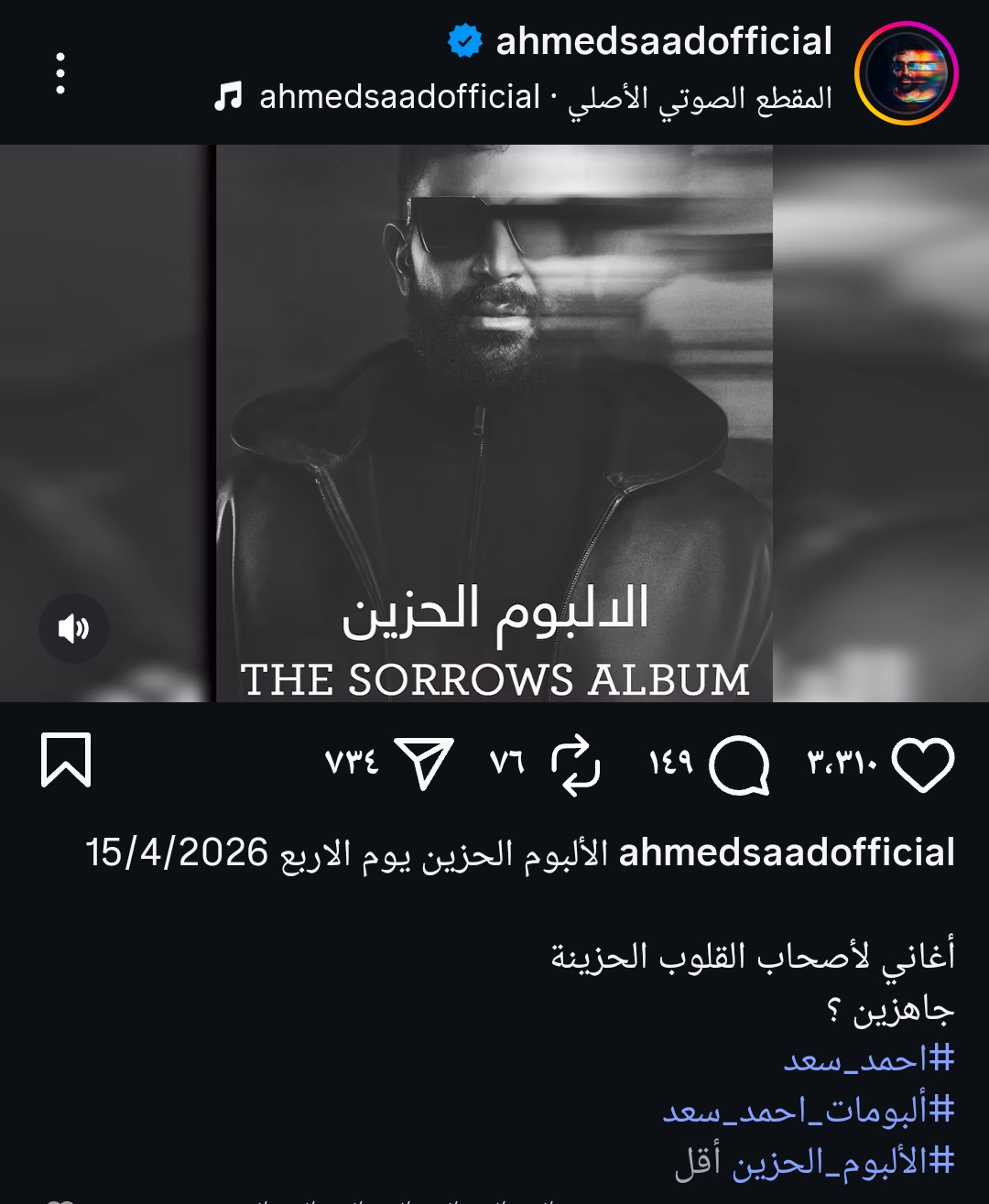Like the Sorrows Album post
Viewport: 989px width, 1204px height.
pos(922,764)
